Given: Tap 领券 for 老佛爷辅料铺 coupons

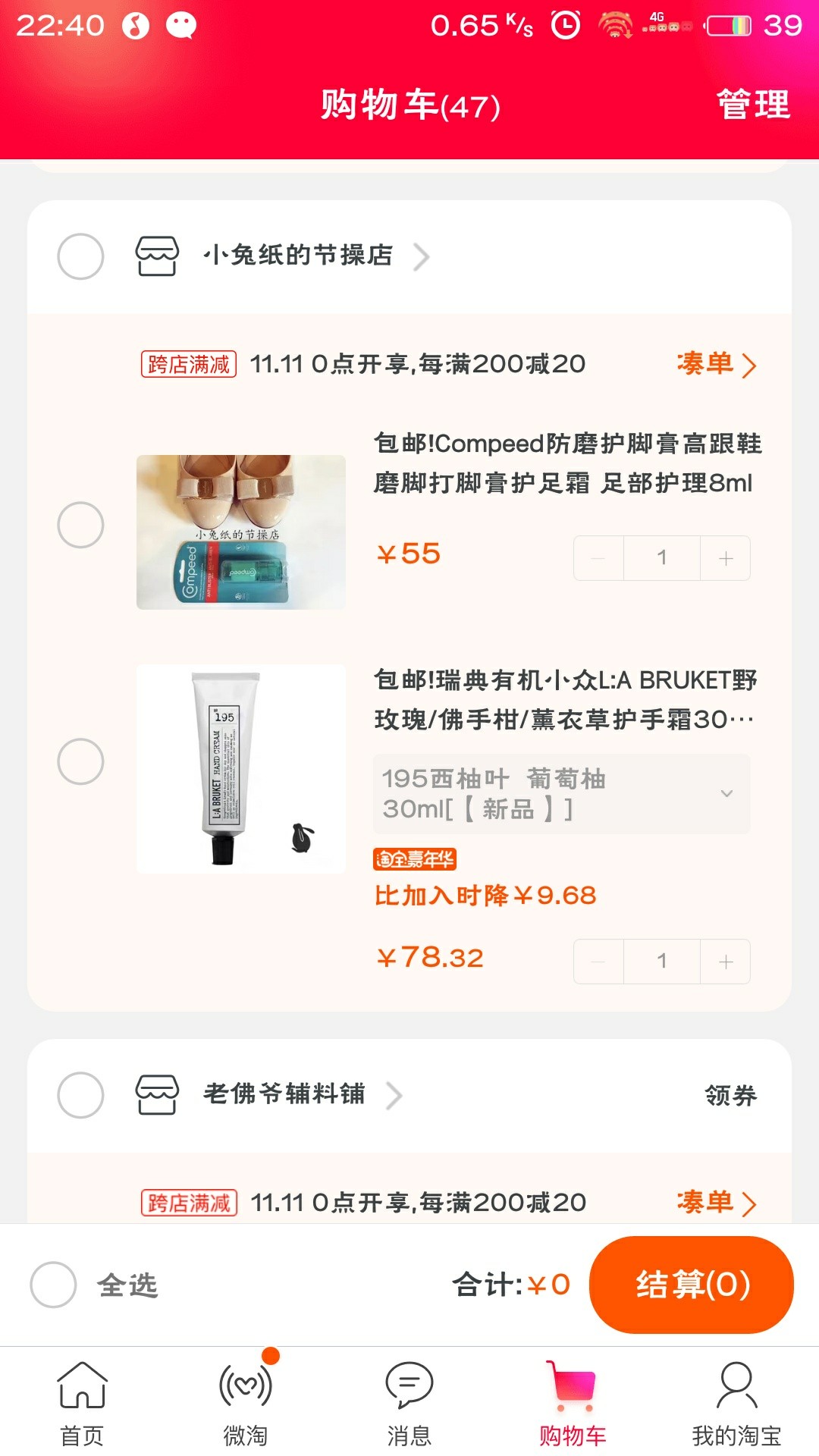Looking at the screenshot, I should (x=730, y=1095).
